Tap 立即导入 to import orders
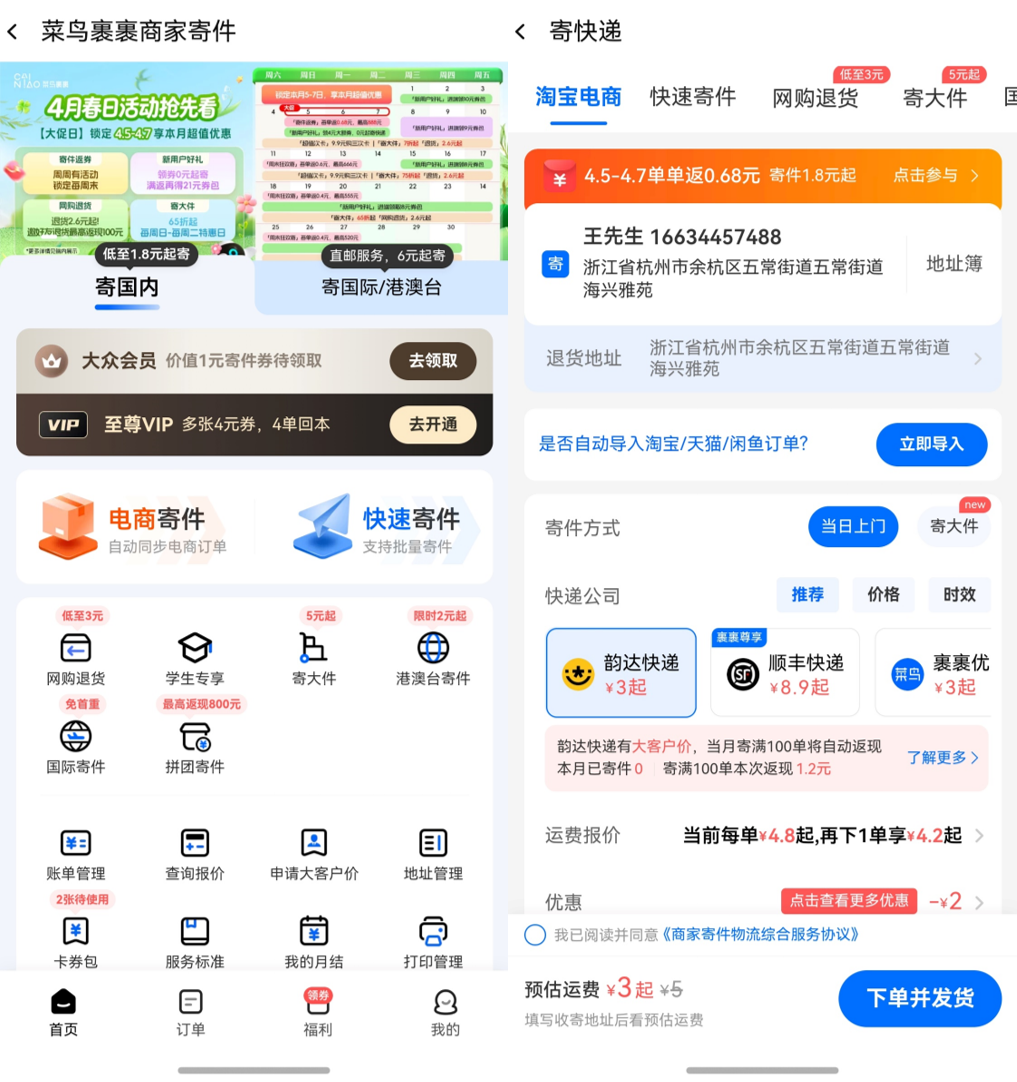 tap(931, 444)
